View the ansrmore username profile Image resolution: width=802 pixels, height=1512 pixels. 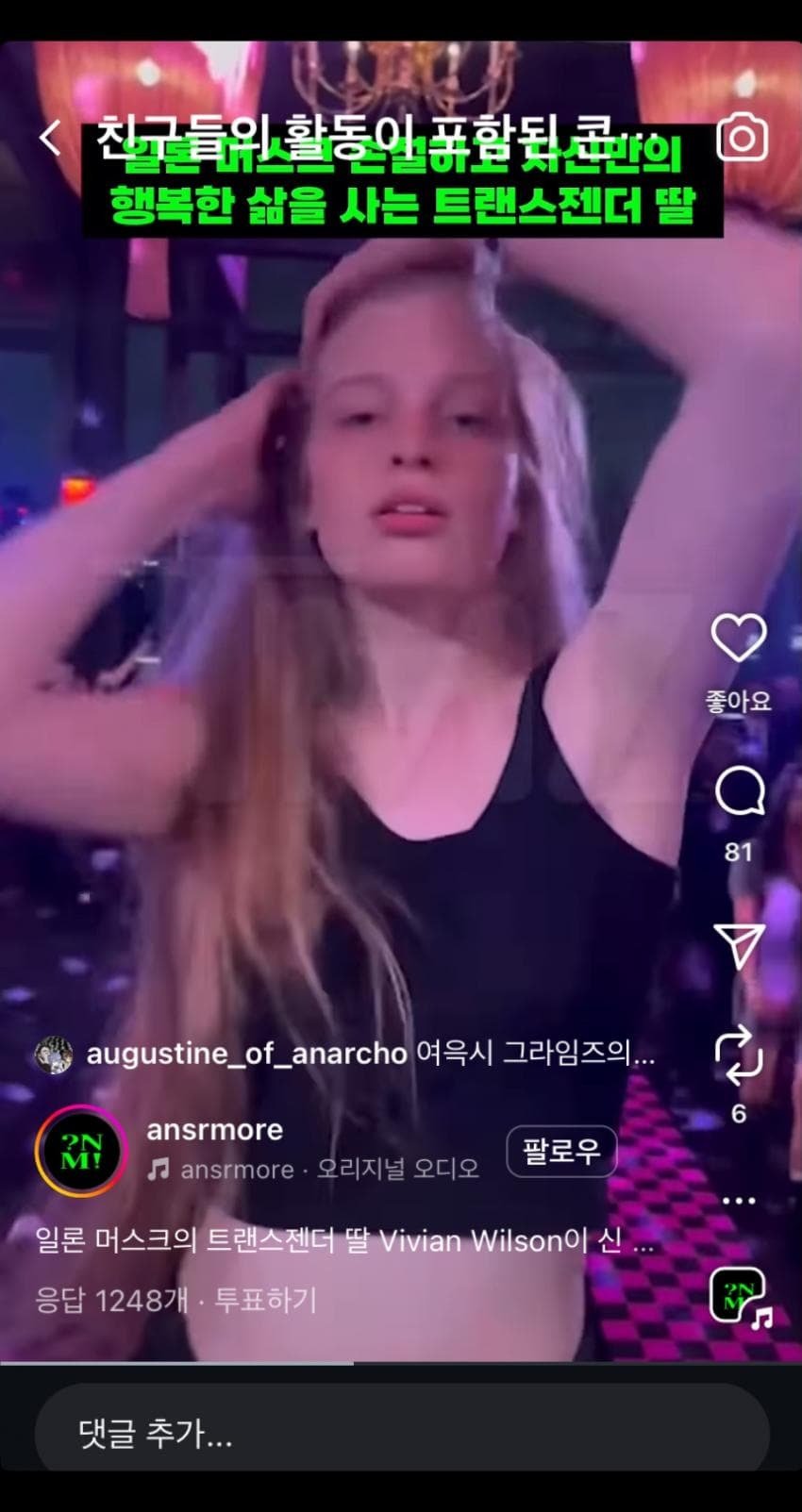[x=214, y=1129]
